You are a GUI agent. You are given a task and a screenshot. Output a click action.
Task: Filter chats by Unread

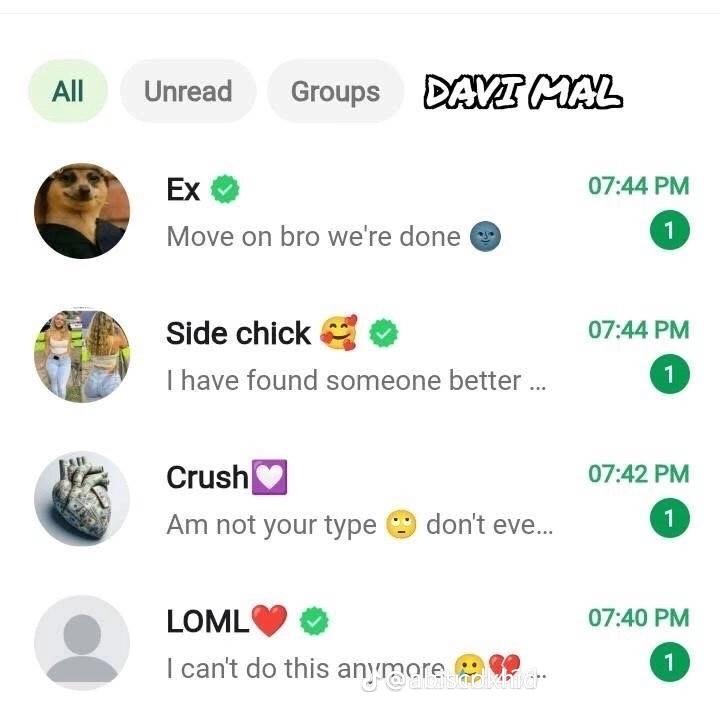point(188,92)
